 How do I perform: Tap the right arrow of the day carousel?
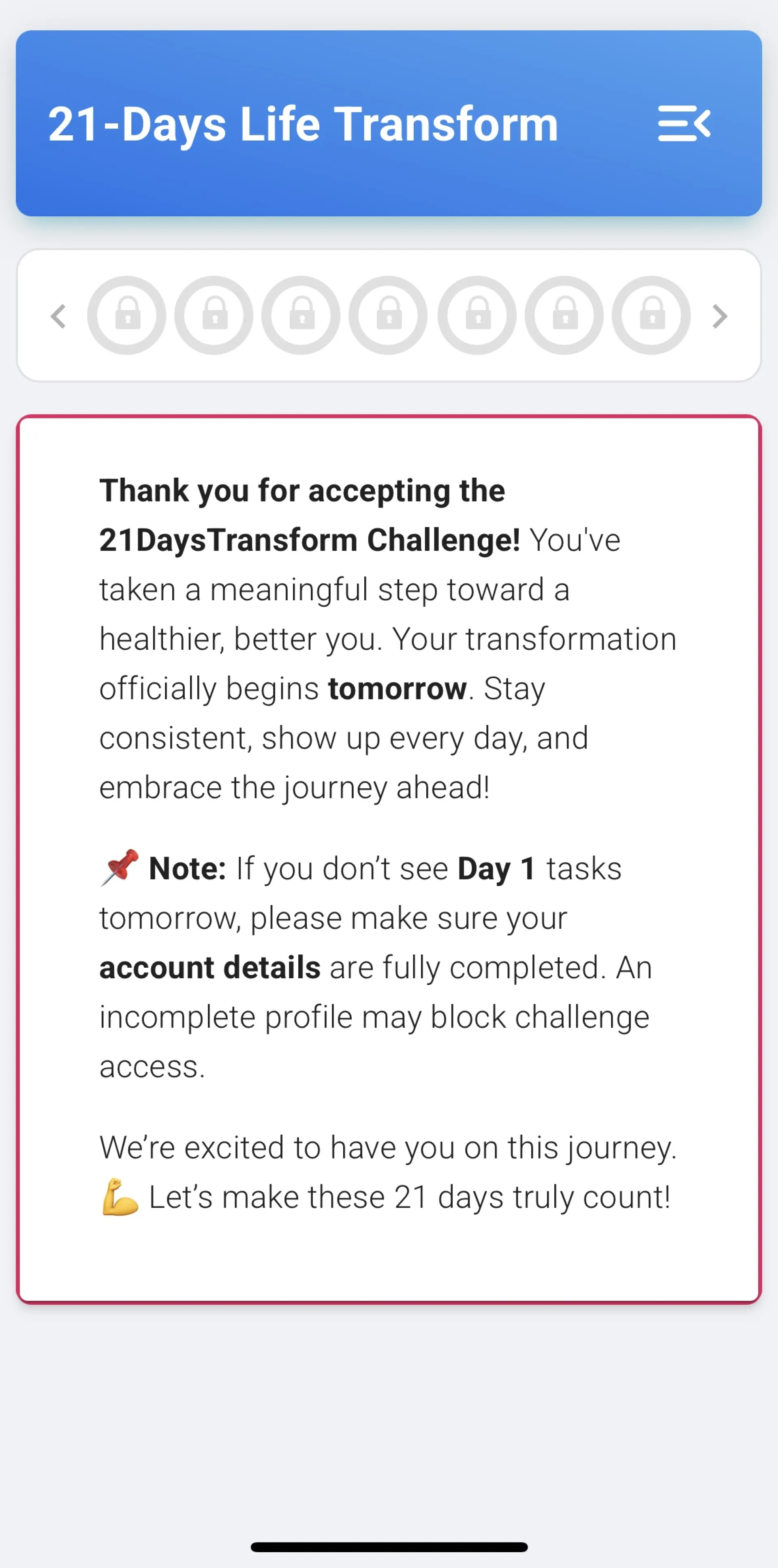click(720, 316)
